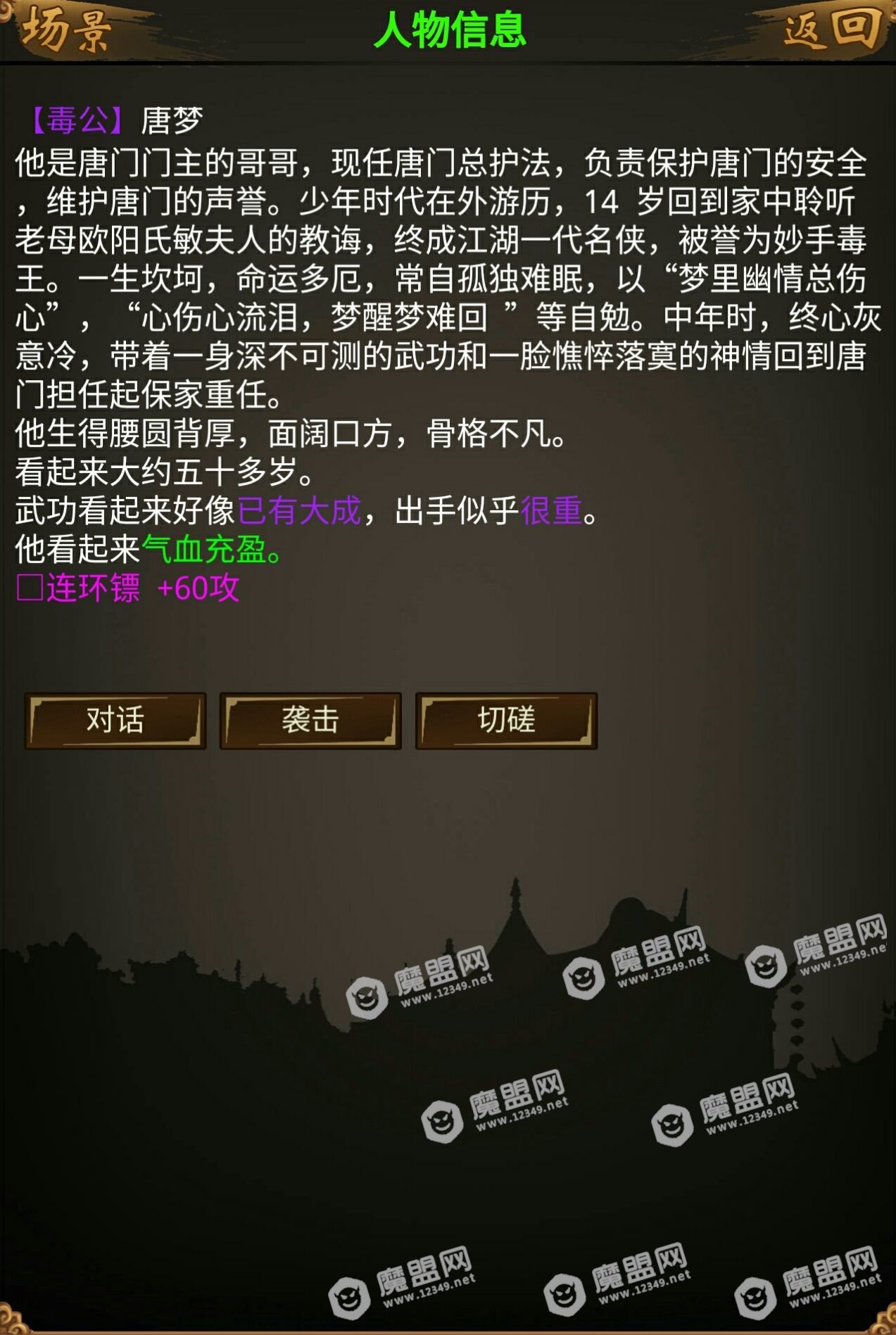896x1335 pixels.
Task: Go back with the 返回 button
Action: pos(831,30)
